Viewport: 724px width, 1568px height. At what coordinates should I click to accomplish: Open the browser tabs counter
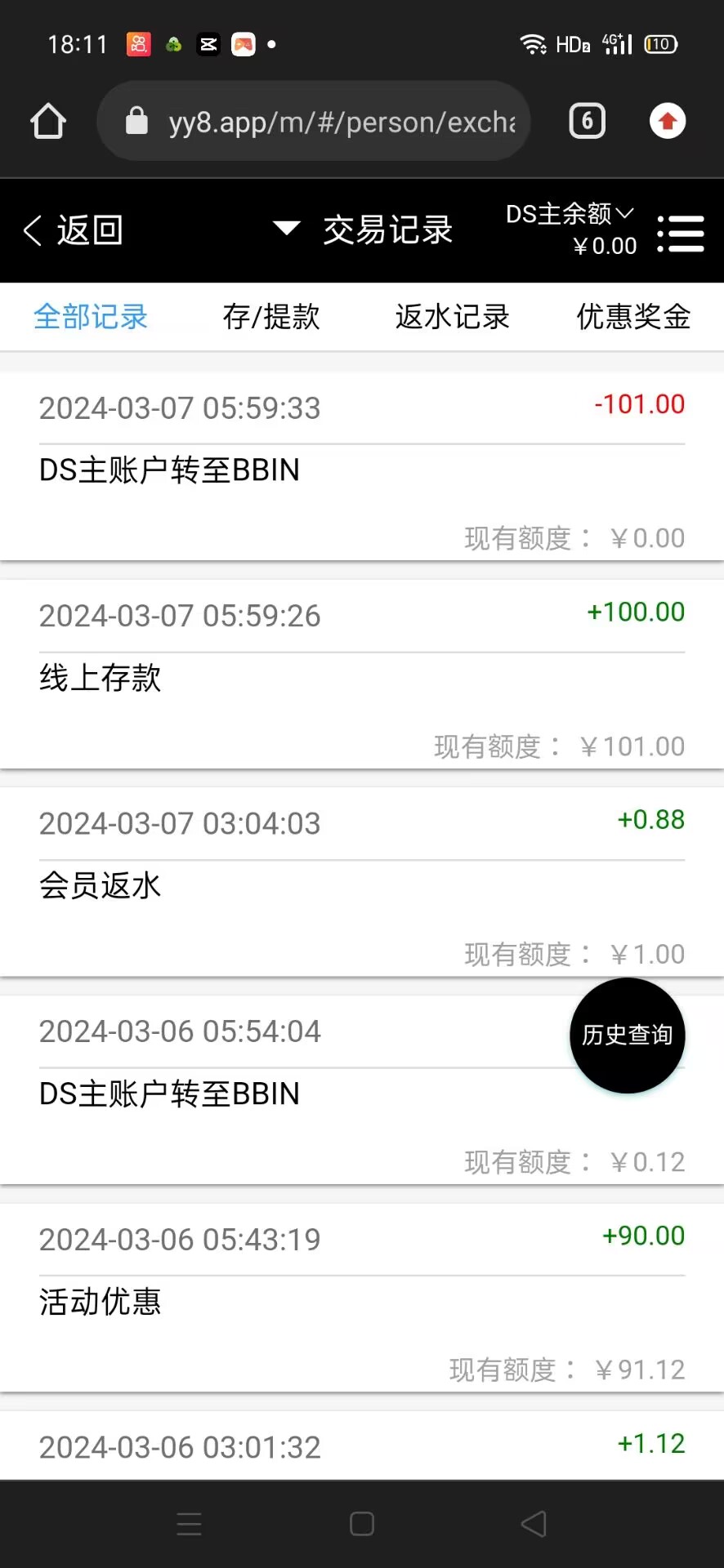(587, 122)
